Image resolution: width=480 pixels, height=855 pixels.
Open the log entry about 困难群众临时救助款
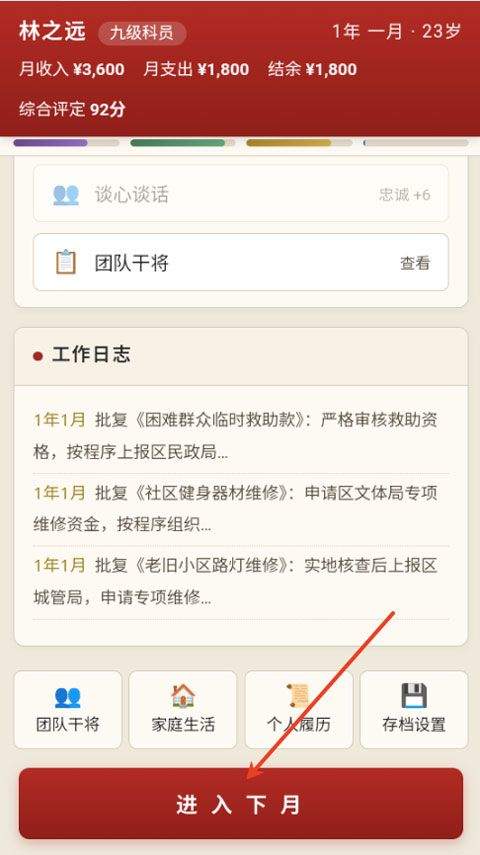241,436
